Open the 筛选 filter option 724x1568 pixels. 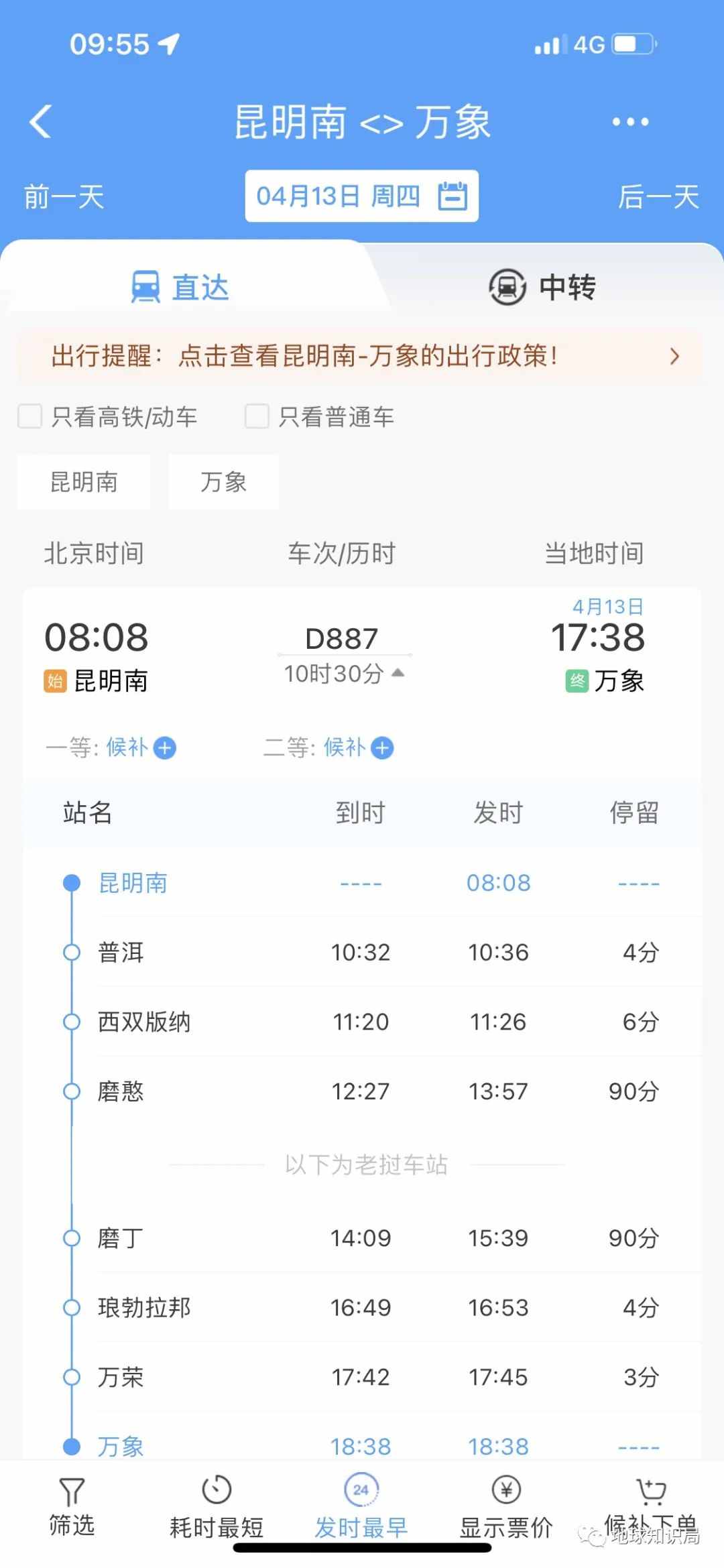72,1506
